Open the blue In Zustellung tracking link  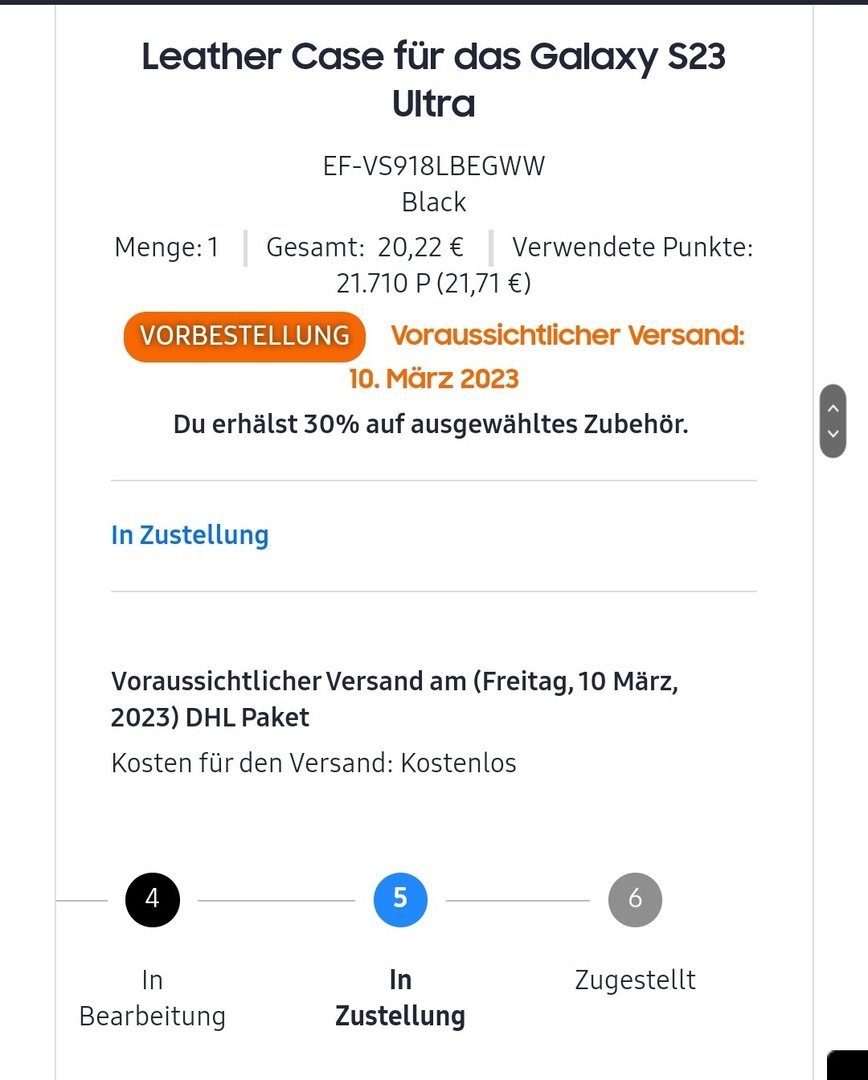click(190, 535)
